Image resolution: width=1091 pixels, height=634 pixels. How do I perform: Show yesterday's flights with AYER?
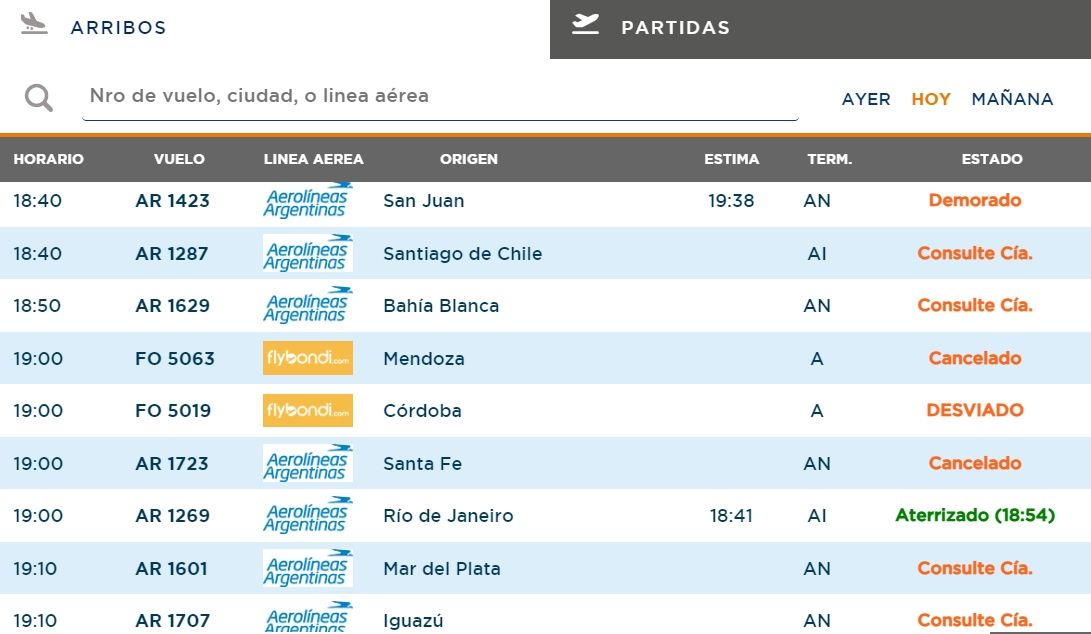pyautogui.click(x=866, y=99)
